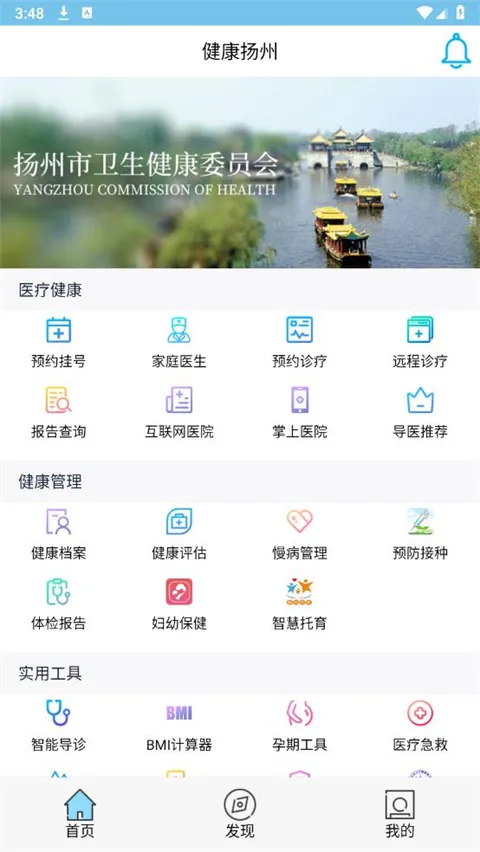Open 慢病管理 chronic disease management

300,535
